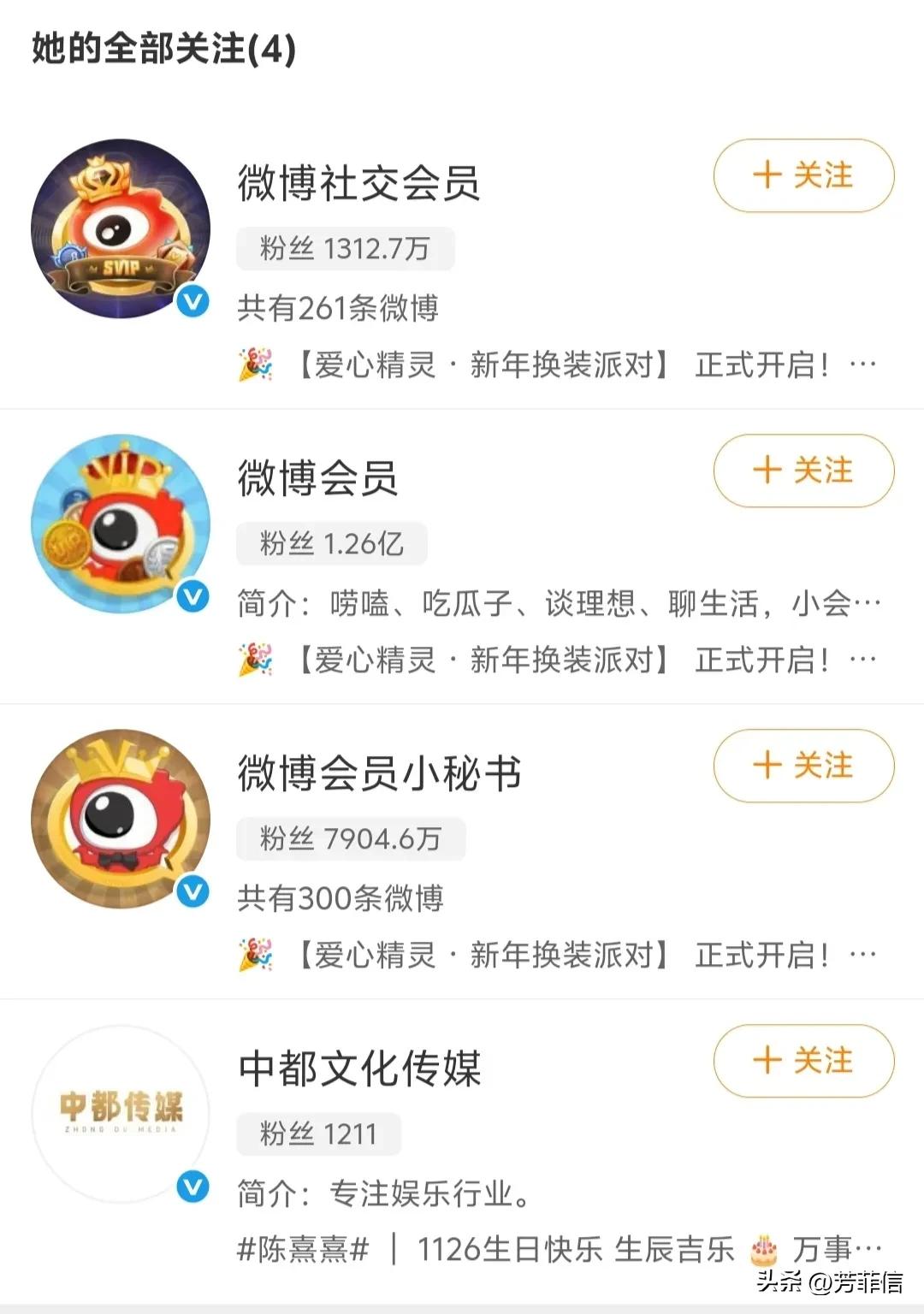The image size is (924, 1314).
Task: Follow 中都文化传媒 account
Action: pos(803,1061)
